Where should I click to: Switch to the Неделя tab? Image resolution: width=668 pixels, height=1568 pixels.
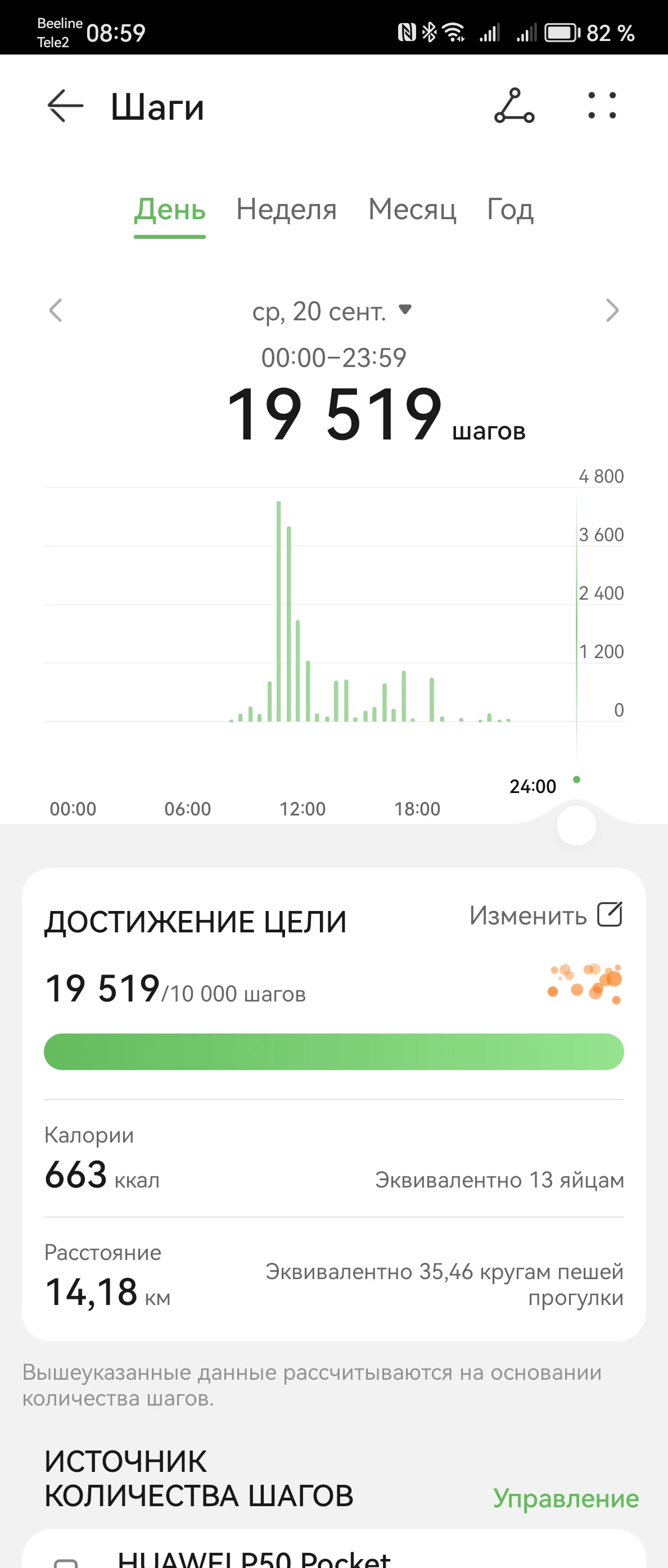pyautogui.click(x=286, y=210)
